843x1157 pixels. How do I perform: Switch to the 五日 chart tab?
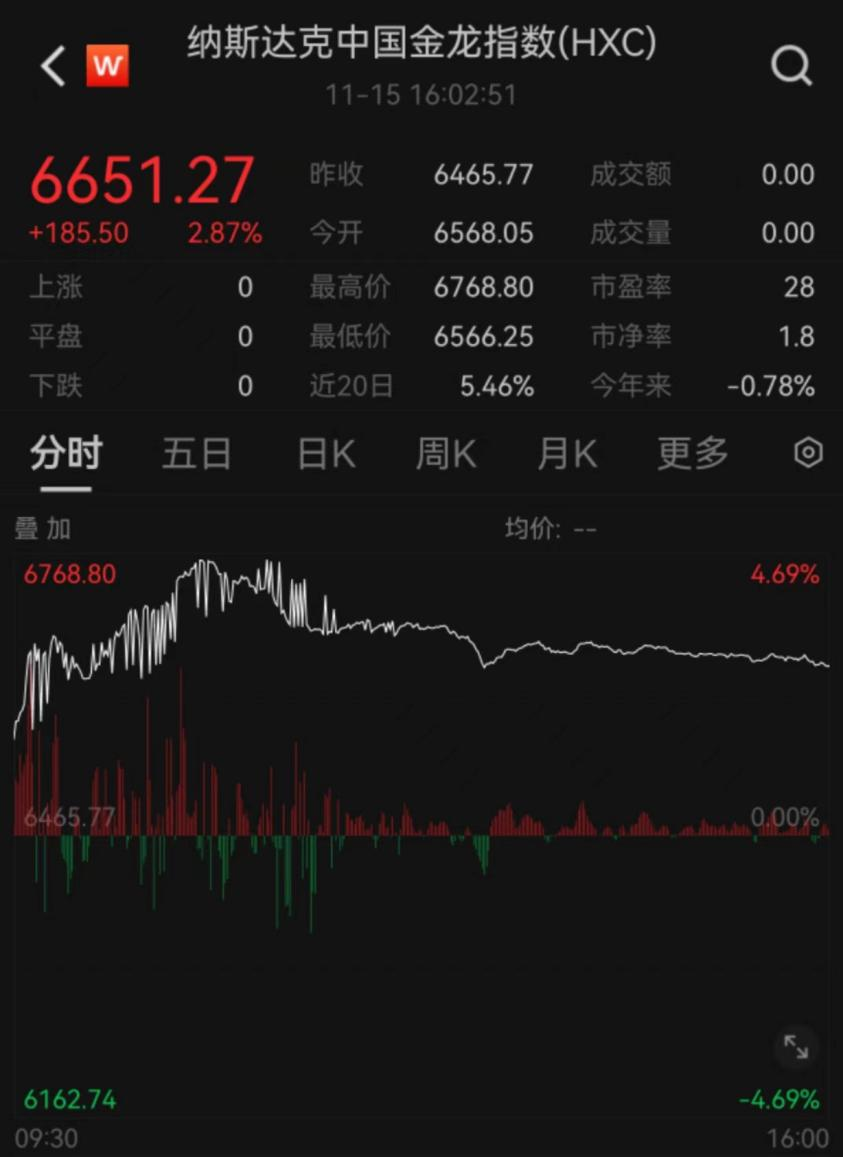[x=197, y=454]
